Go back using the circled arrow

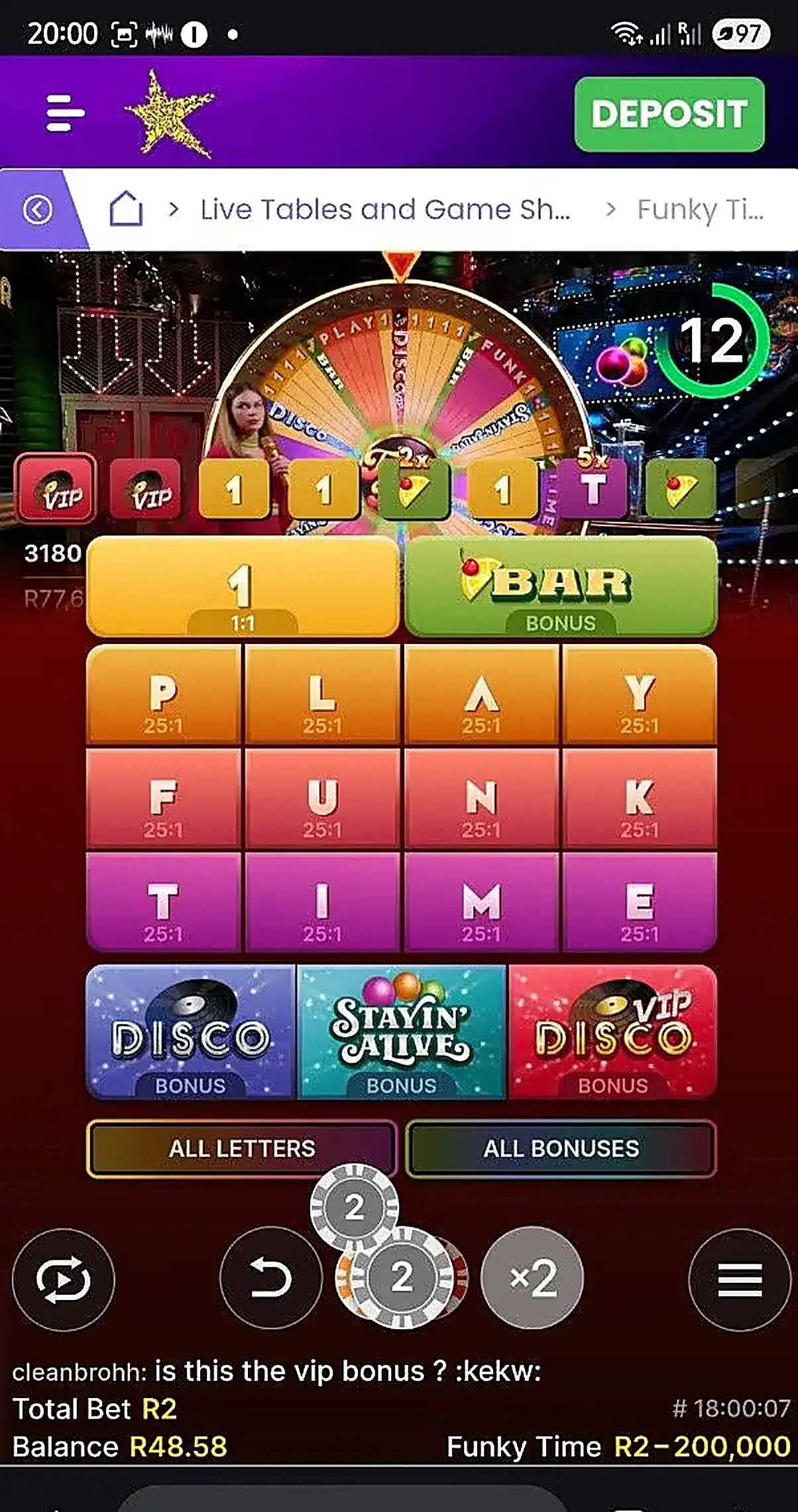[37, 210]
